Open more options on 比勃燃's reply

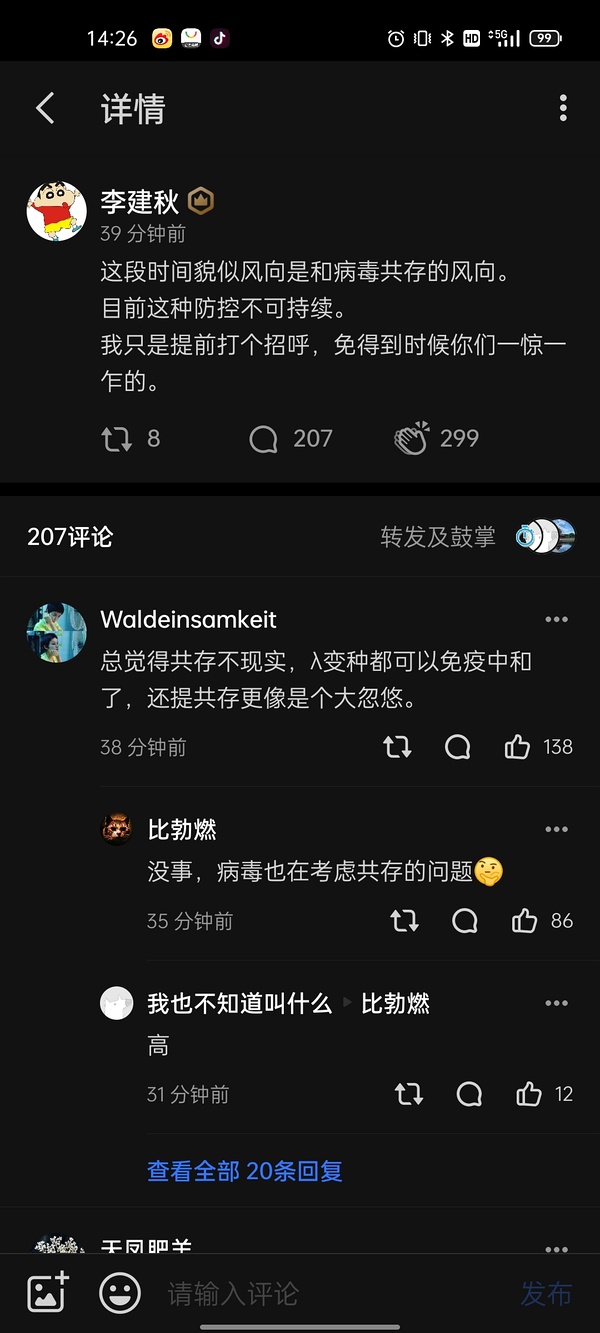point(556,830)
